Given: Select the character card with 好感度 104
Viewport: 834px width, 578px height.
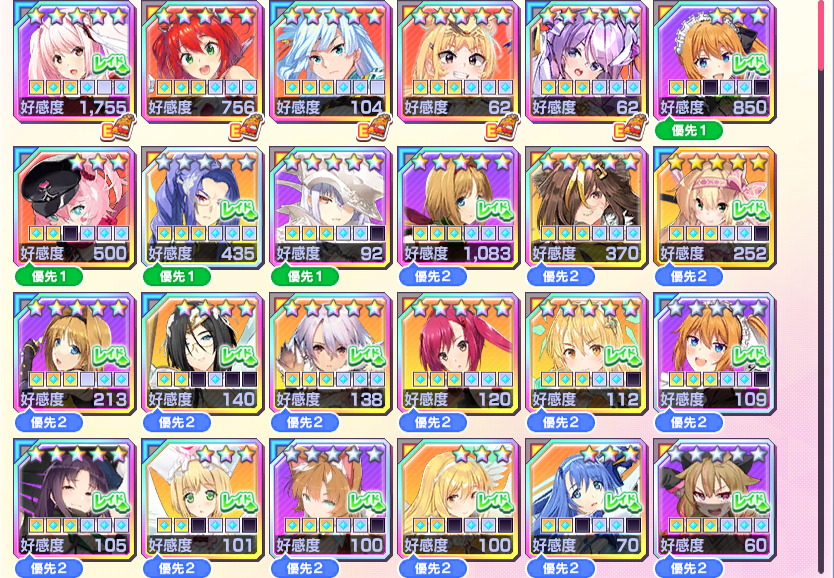Looking at the screenshot, I should (x=330, y=60).
